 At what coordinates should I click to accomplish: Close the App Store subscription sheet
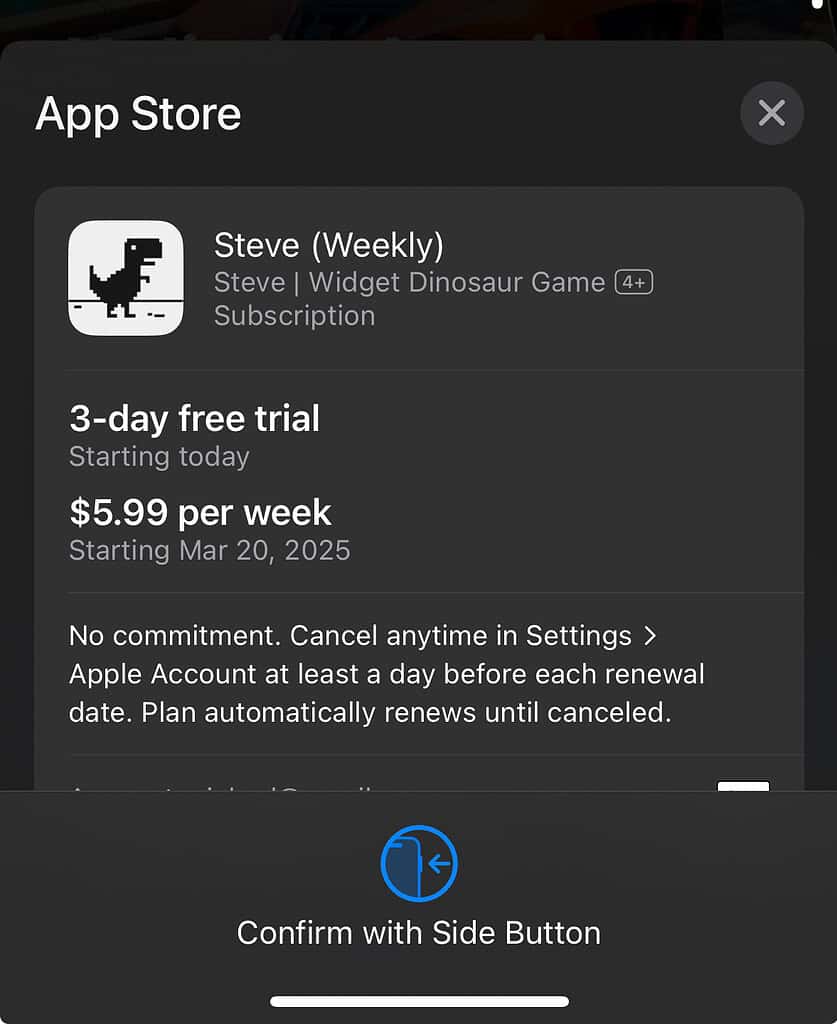tap(771, 113)
